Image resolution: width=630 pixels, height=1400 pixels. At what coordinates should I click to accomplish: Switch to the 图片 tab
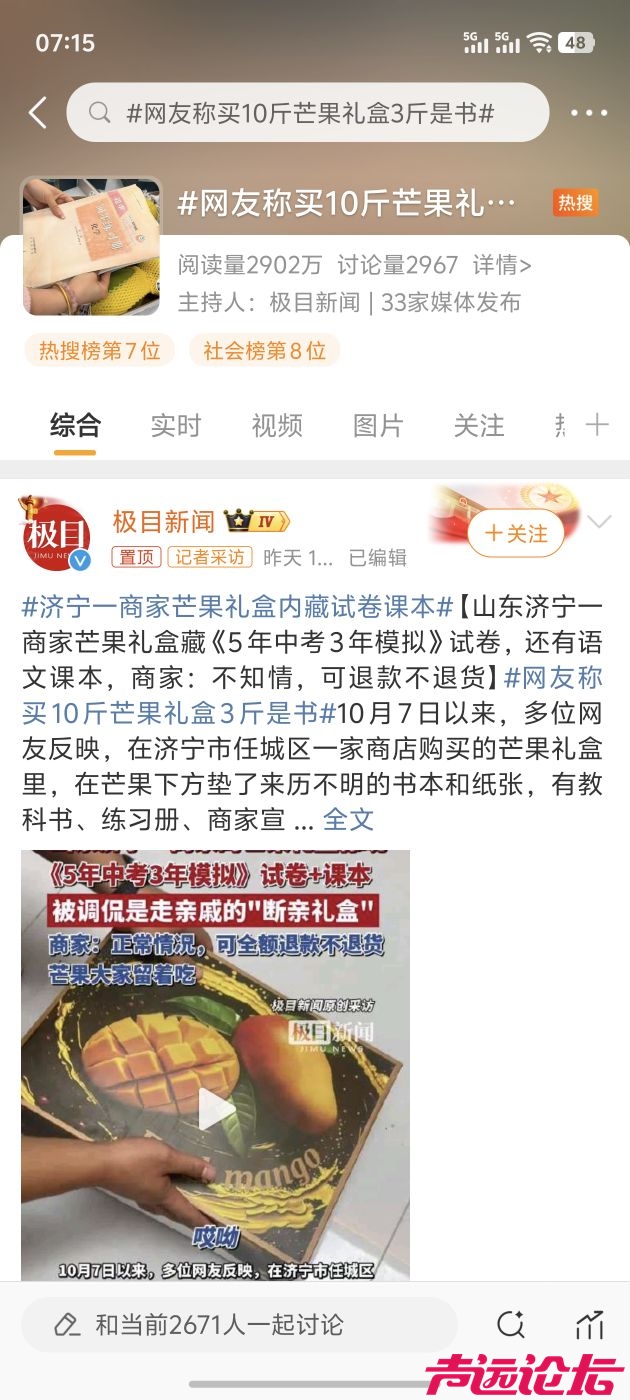(x=378, y=425)
